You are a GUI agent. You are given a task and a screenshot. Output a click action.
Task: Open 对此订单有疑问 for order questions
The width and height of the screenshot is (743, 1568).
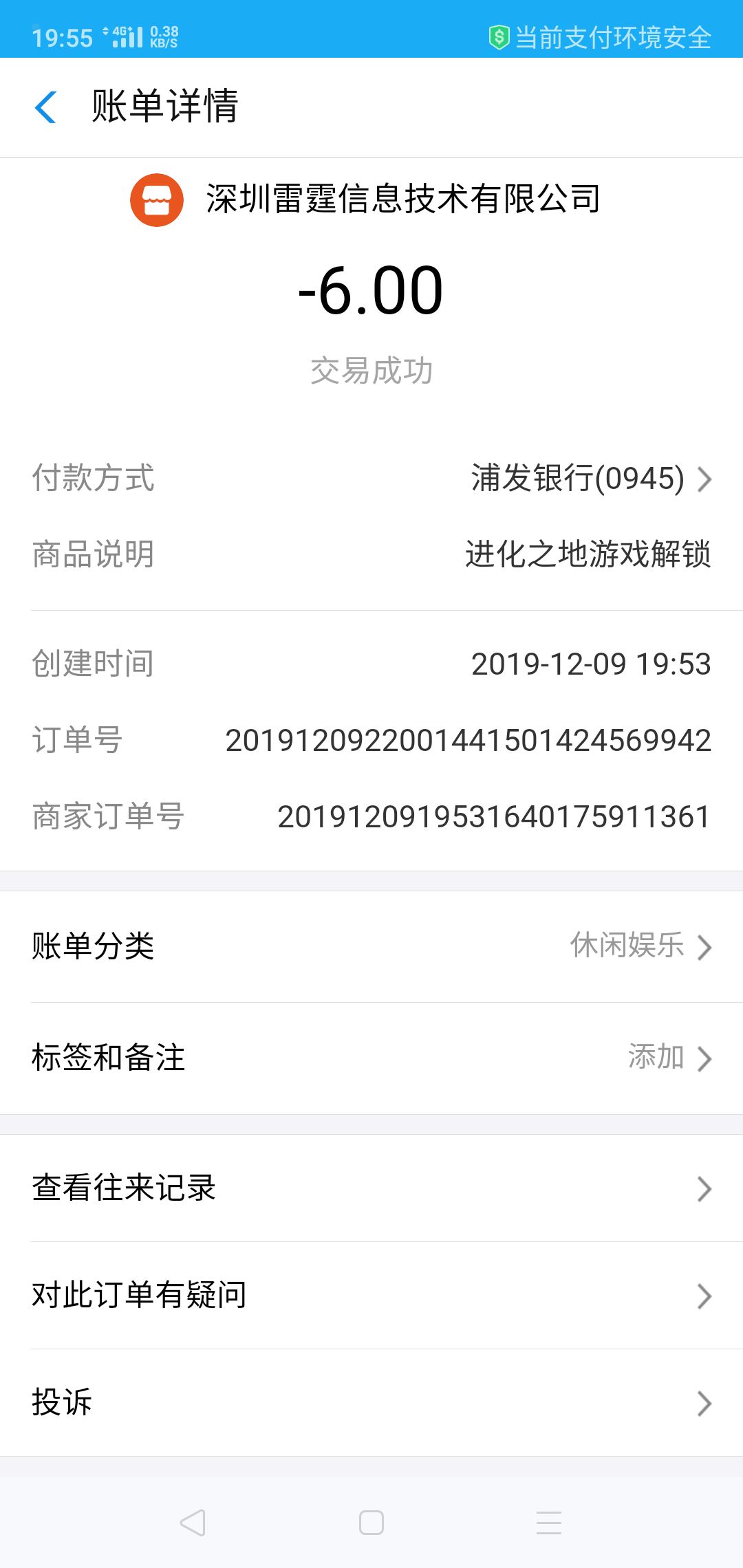(371, 1296)
